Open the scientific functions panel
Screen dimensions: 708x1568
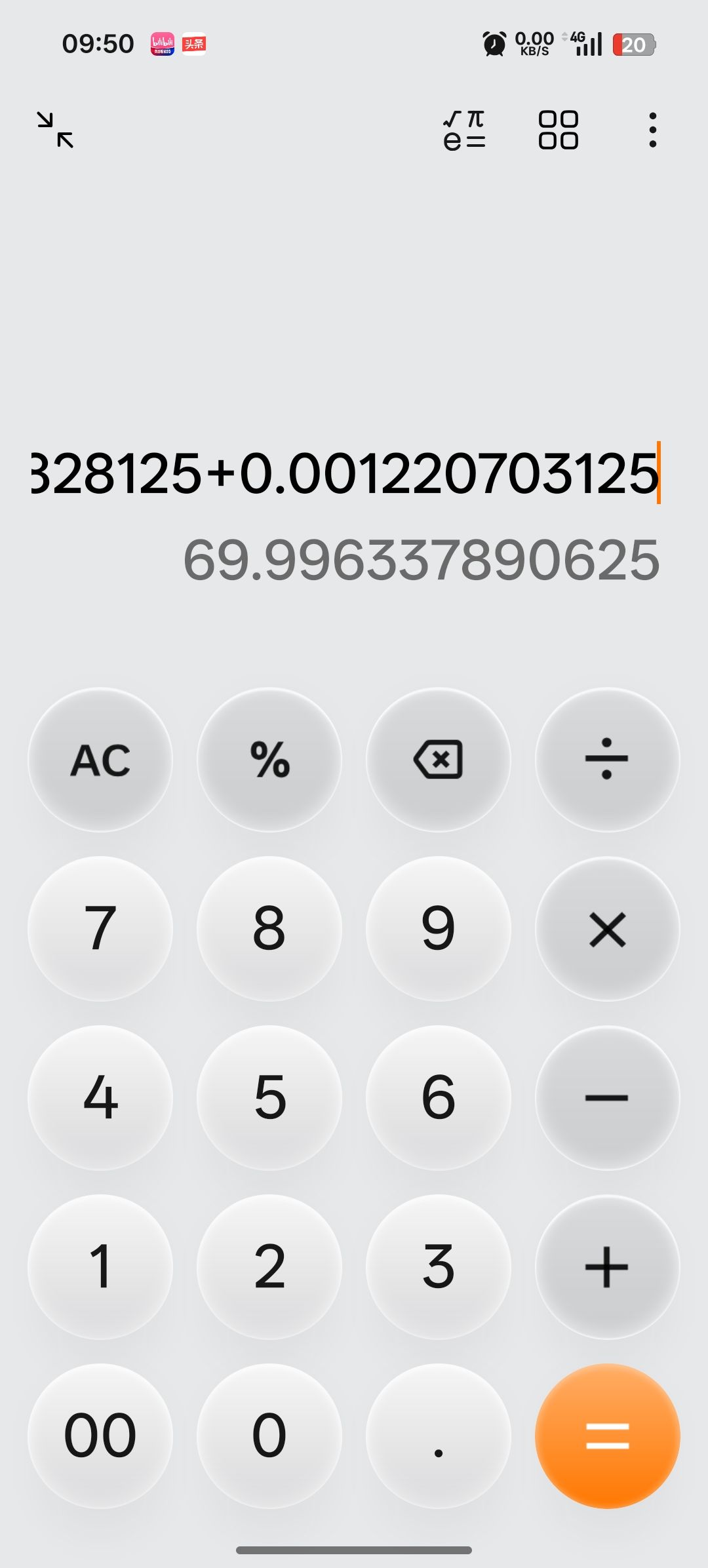tap(464, 130)
